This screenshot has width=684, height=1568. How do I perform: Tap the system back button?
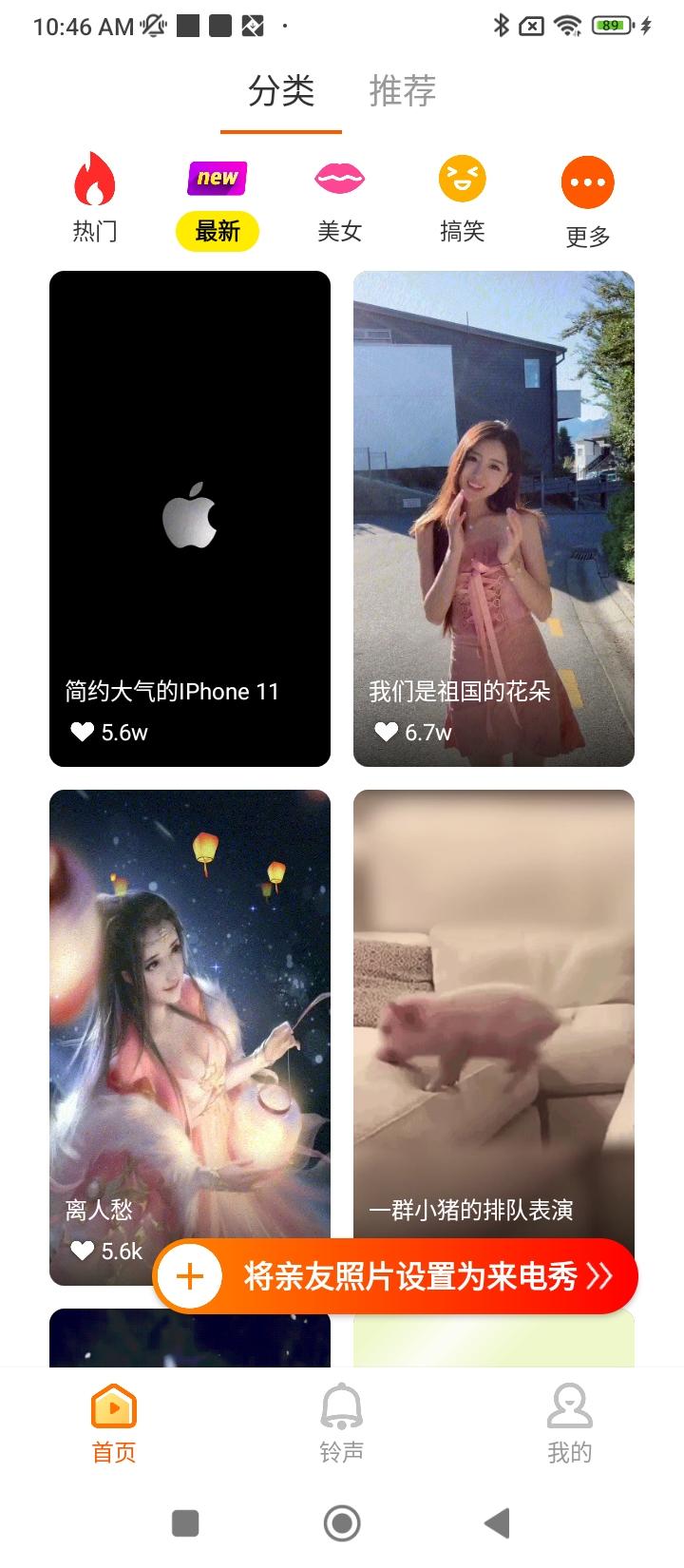(x=497, y=1523)
